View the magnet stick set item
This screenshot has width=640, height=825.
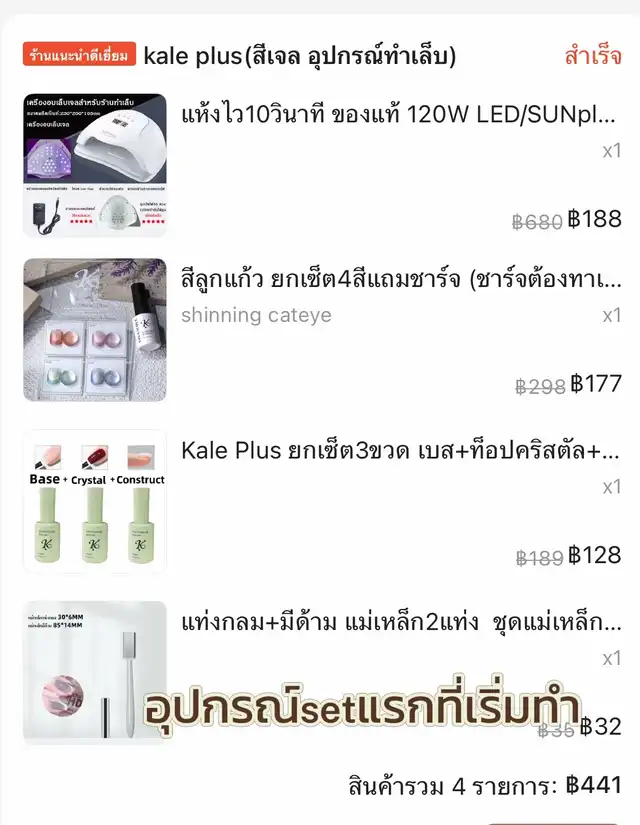point(399,623)
